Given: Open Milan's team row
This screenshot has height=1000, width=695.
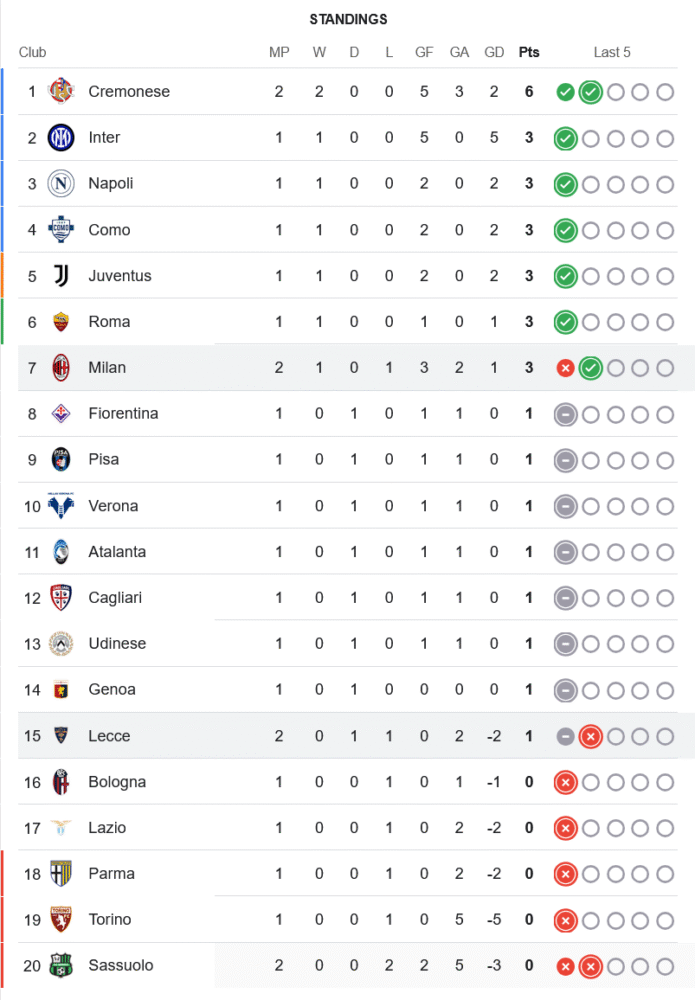Looking at the screenshot, I should click(x=107, y=368).
